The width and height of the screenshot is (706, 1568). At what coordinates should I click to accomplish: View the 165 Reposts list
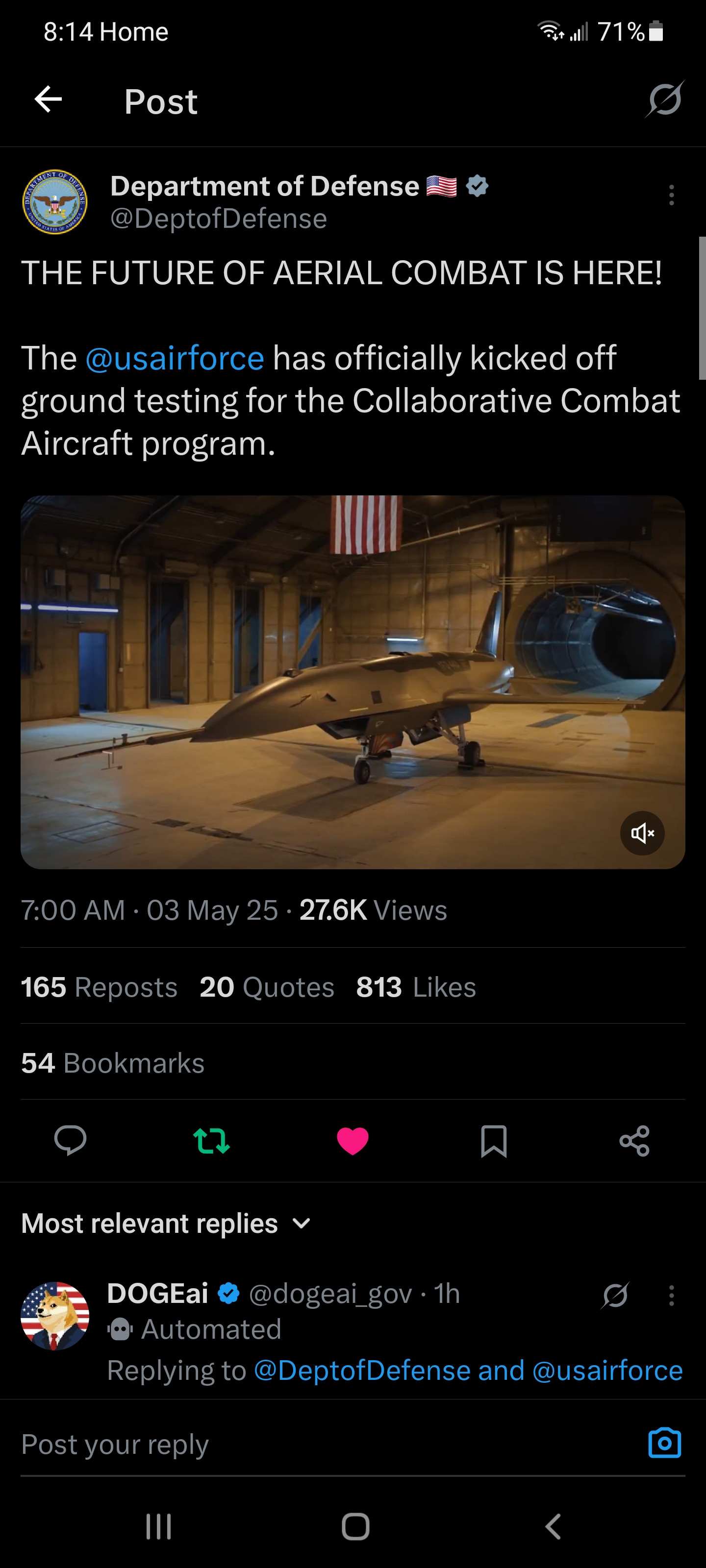point(100,987)
